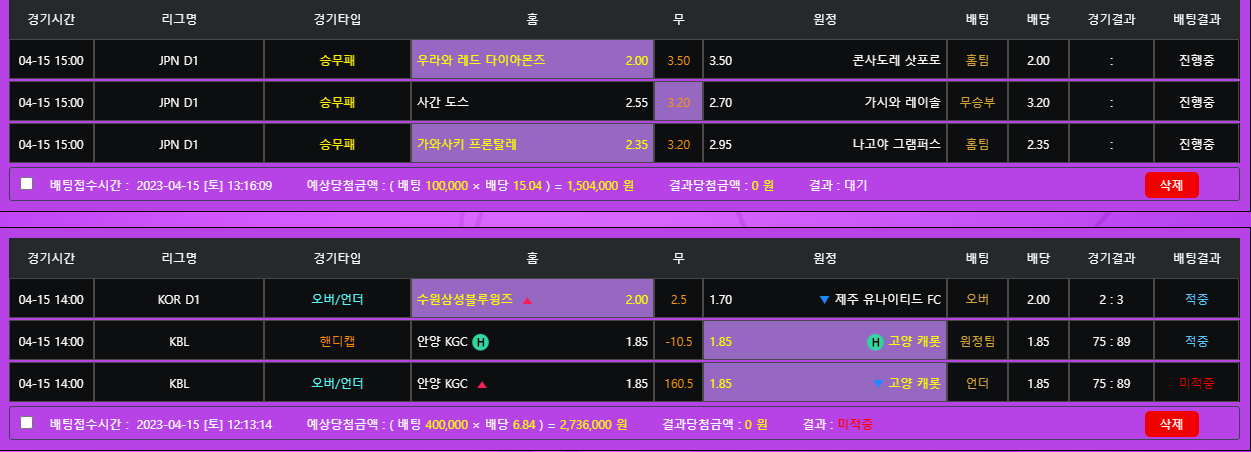Image resolution: width=1251 pixels, height=452 pixels.
Task: Select the checkbox for the 12:13:14 bet
Action: tap(27, 423)
